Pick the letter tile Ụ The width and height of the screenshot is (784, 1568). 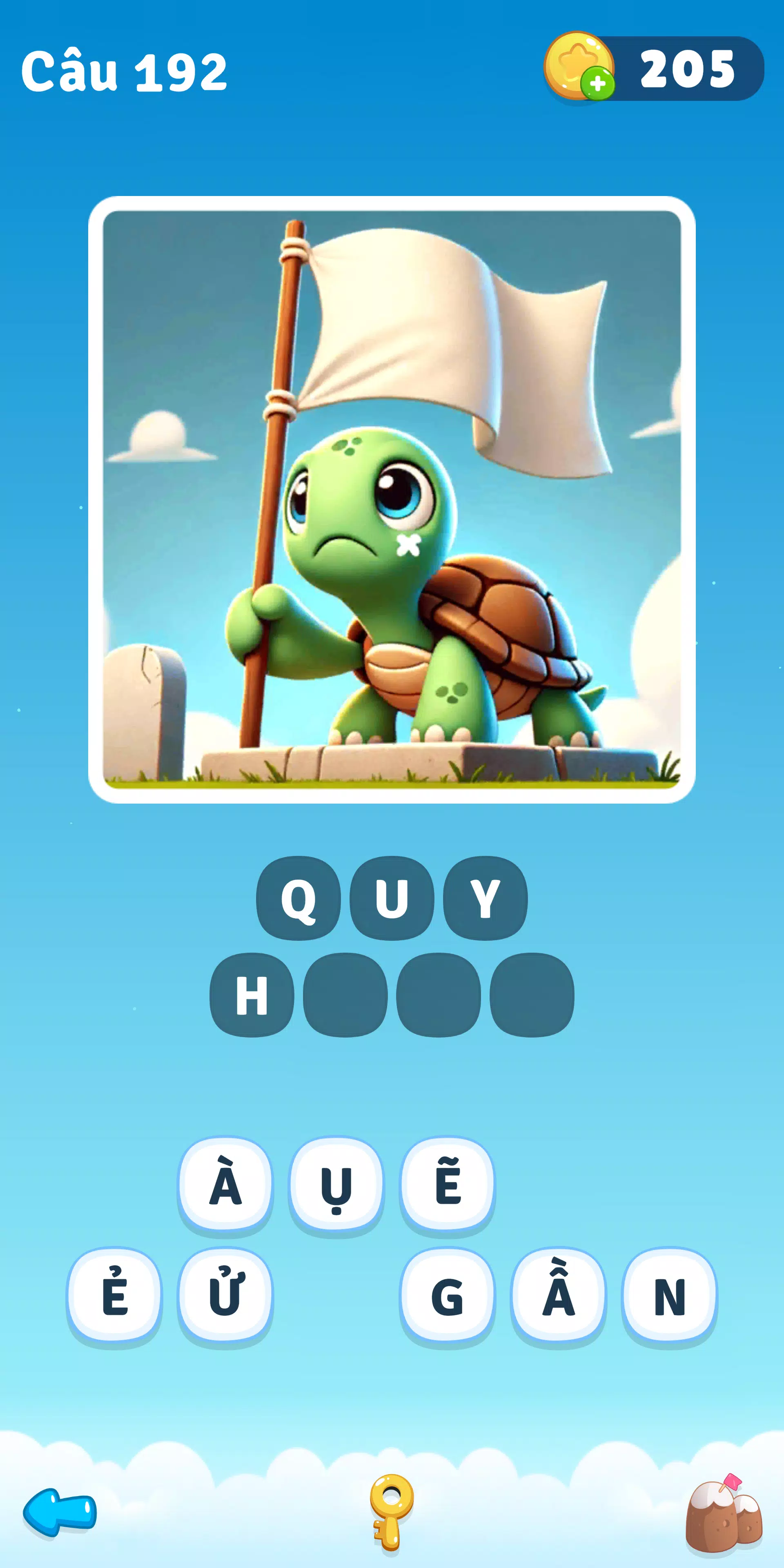[x=336, y=1184]
